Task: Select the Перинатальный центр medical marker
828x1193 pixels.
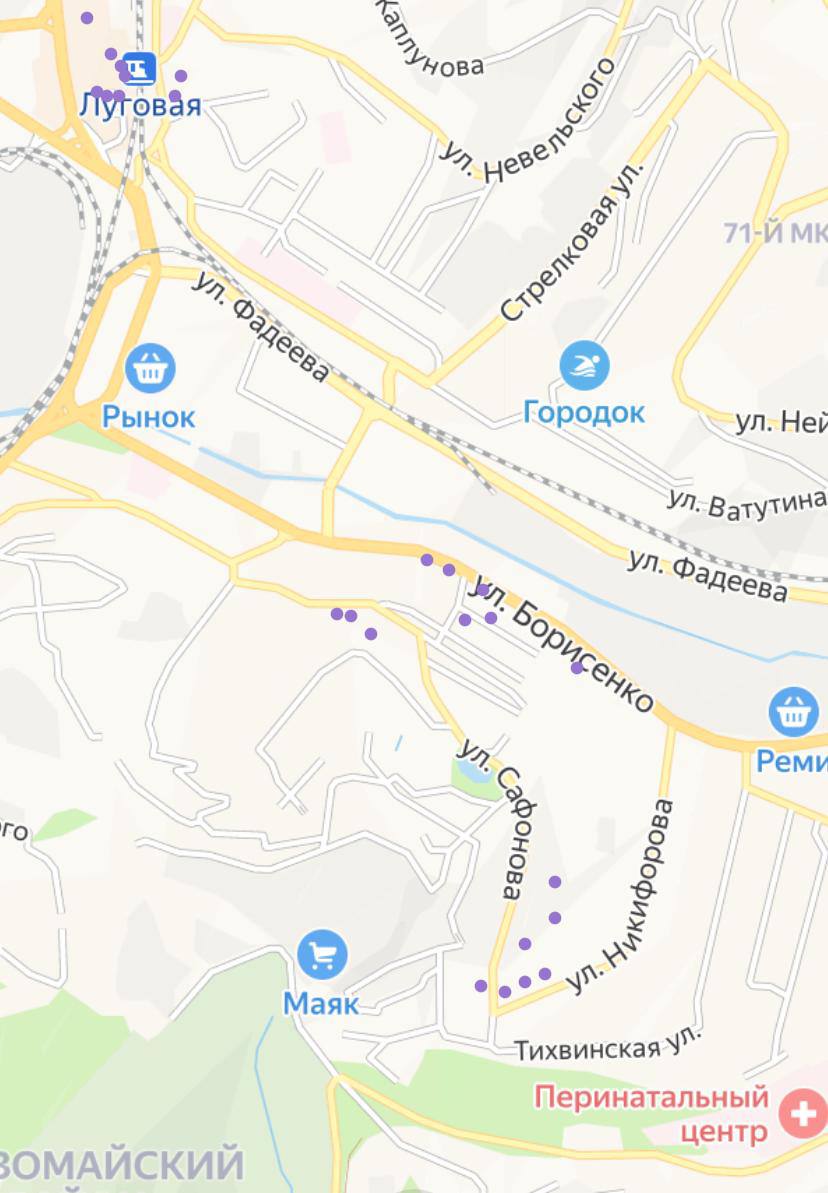Action: click(x=803, y=1113)
